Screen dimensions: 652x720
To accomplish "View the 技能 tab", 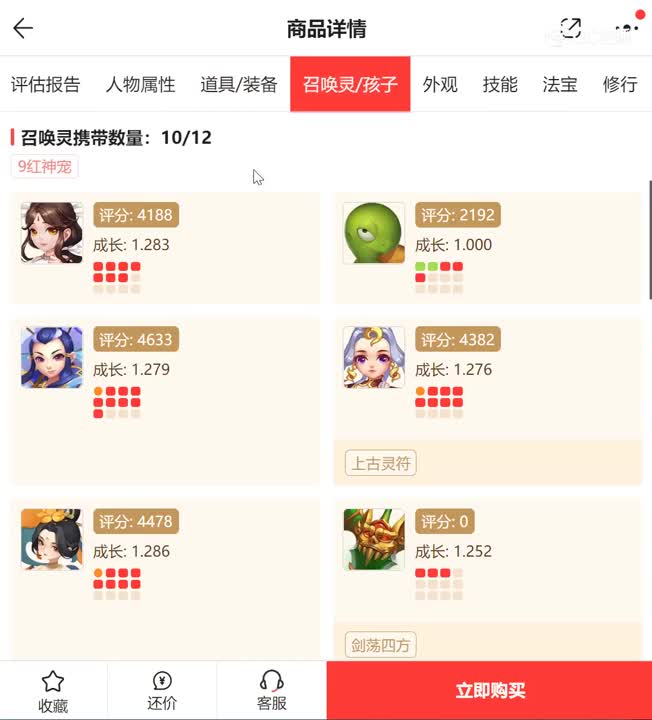I will click(x=500, y=84).
